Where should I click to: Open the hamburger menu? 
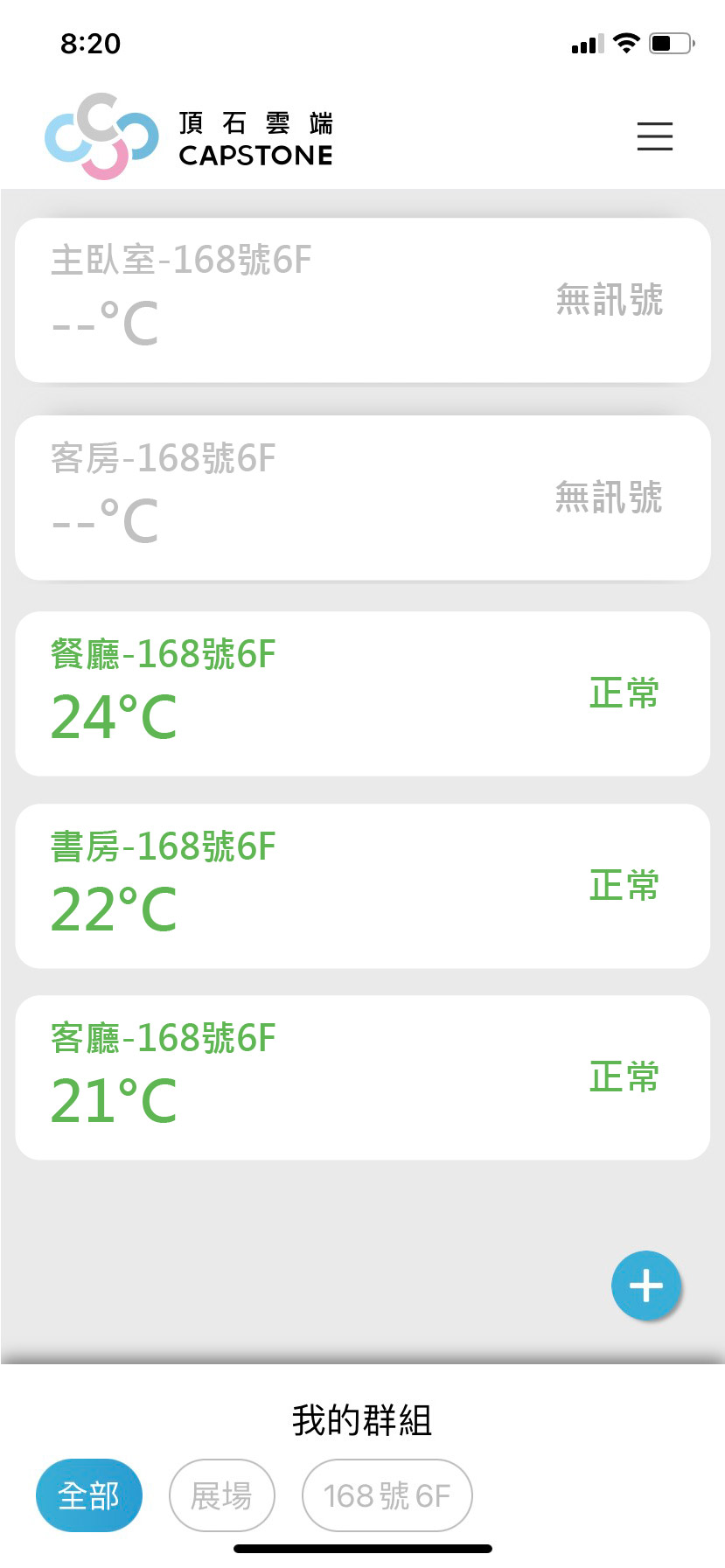654,136
